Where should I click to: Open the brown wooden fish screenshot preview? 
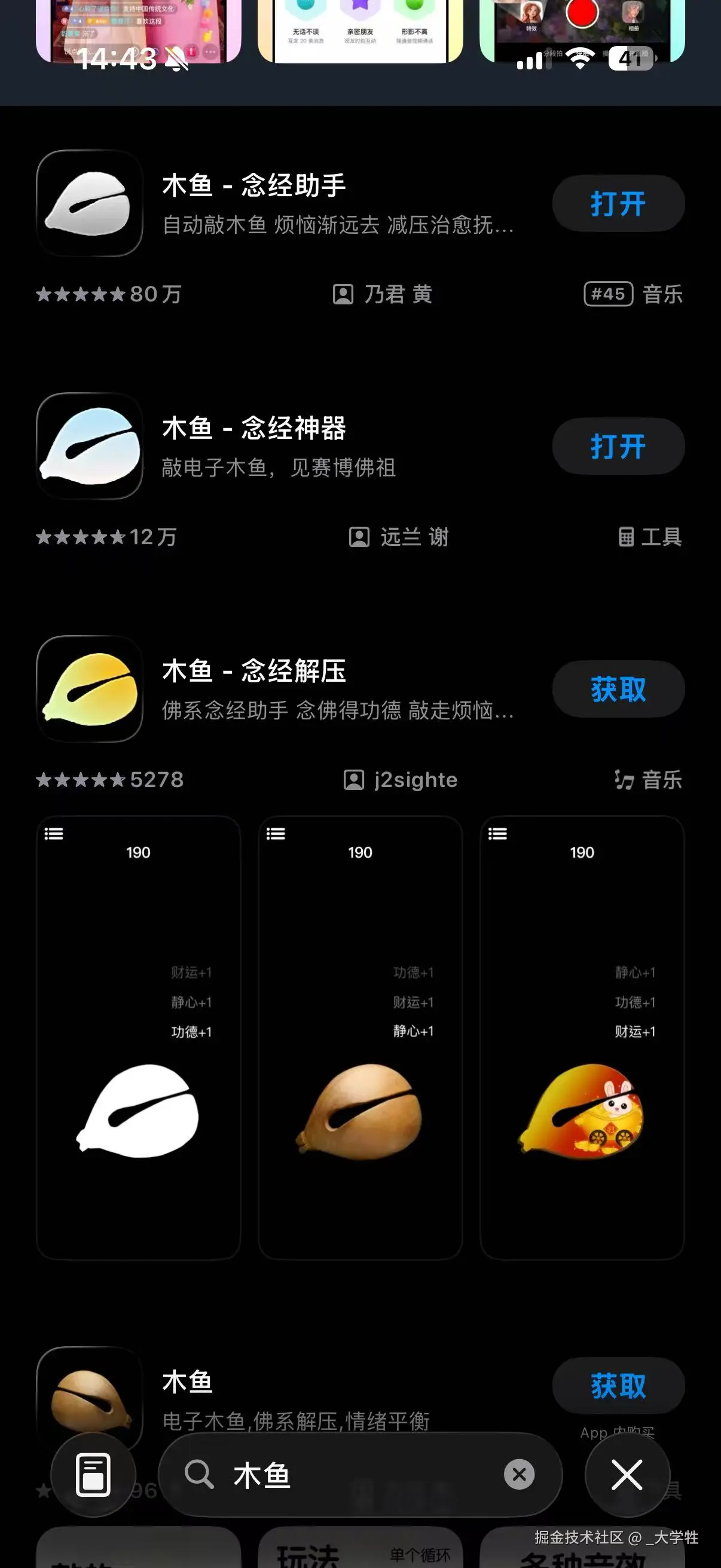pos(360,1037)
